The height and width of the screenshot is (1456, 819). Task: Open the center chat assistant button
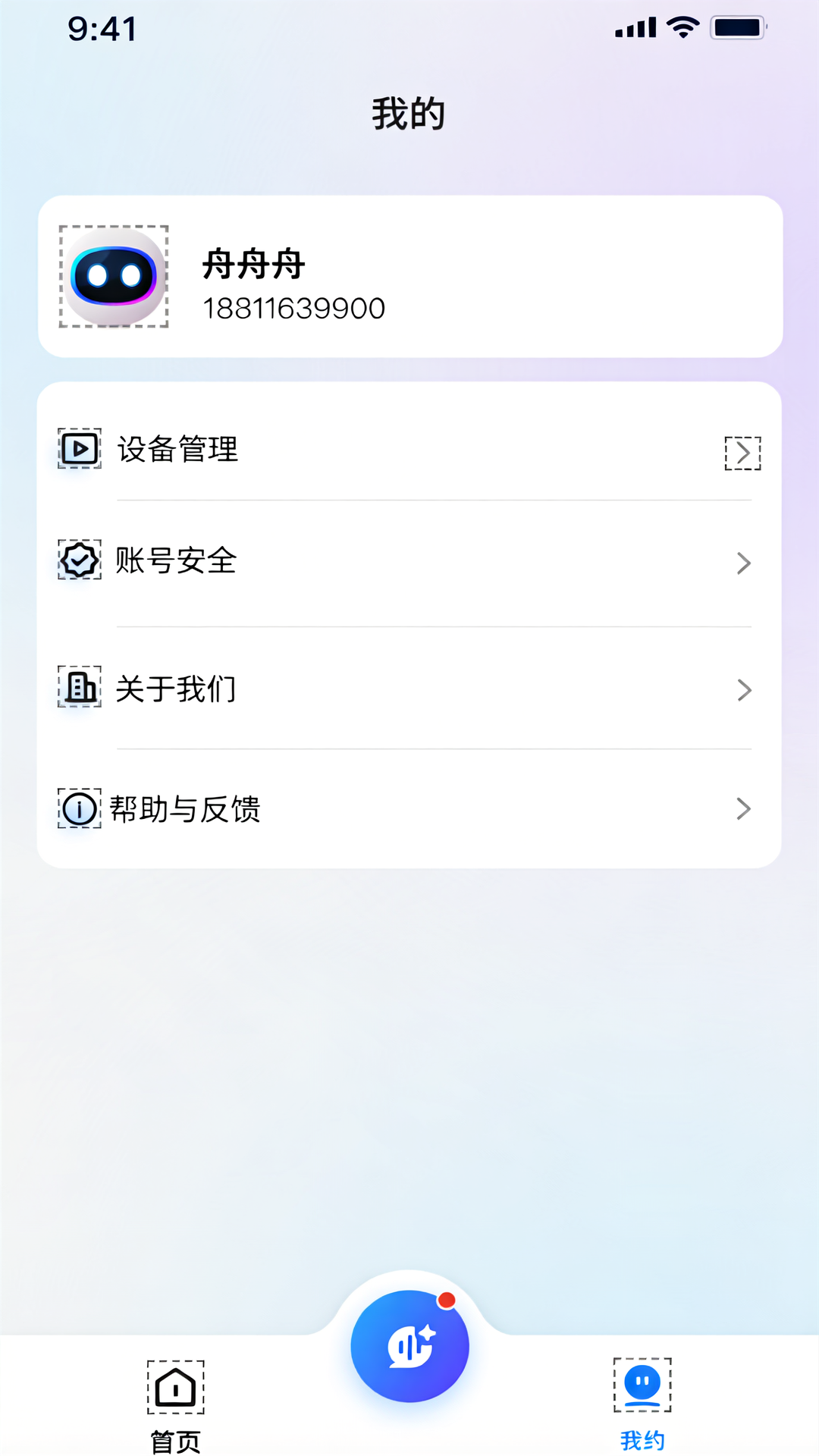(409, 1345)
